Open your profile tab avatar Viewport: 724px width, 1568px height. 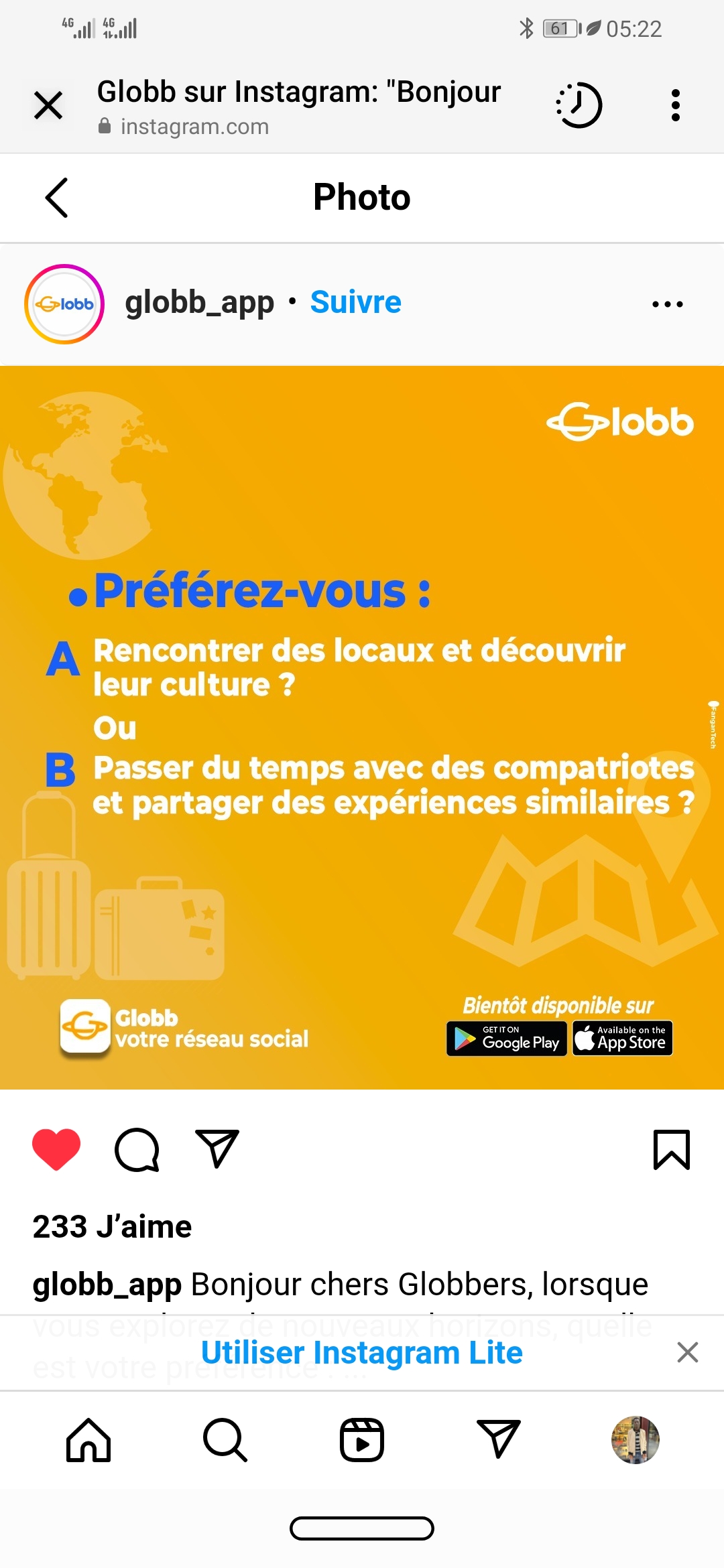[x=636, y=1439]
